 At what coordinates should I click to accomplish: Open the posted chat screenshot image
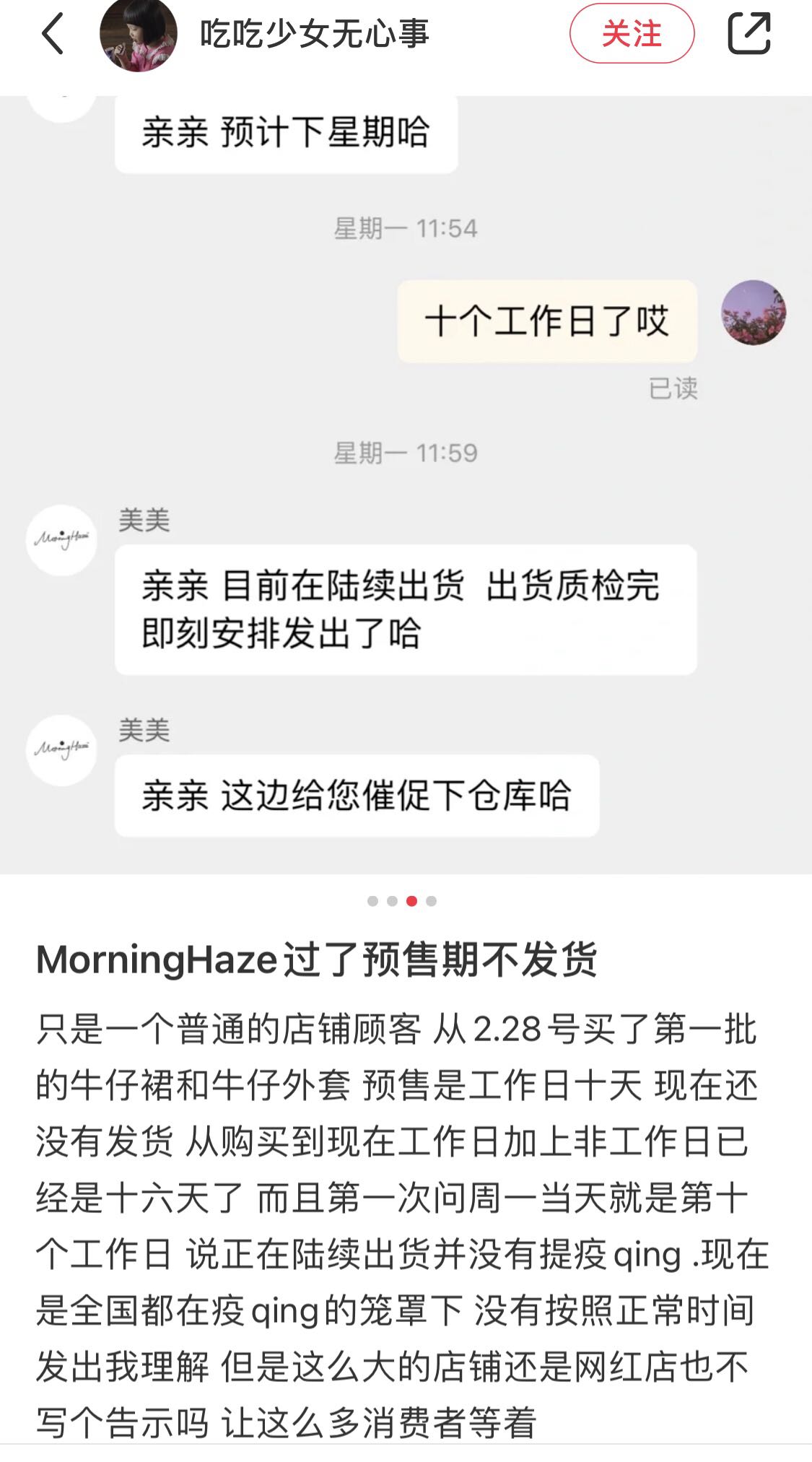click(x=406, y=484)
